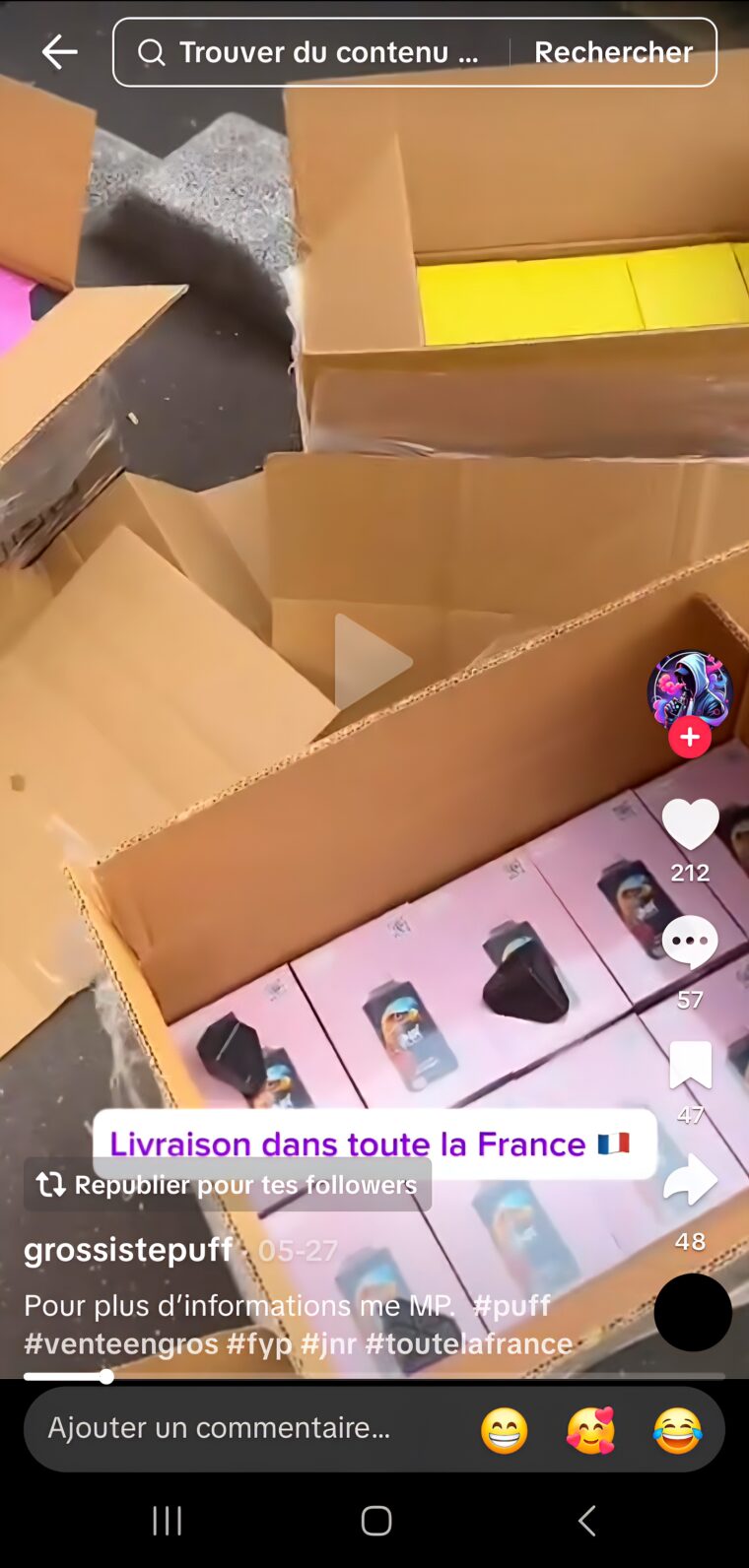Screen dimensions: 749x1568
Task: Open the #venteengros hashtag
Action: [x=121, y=1343]
